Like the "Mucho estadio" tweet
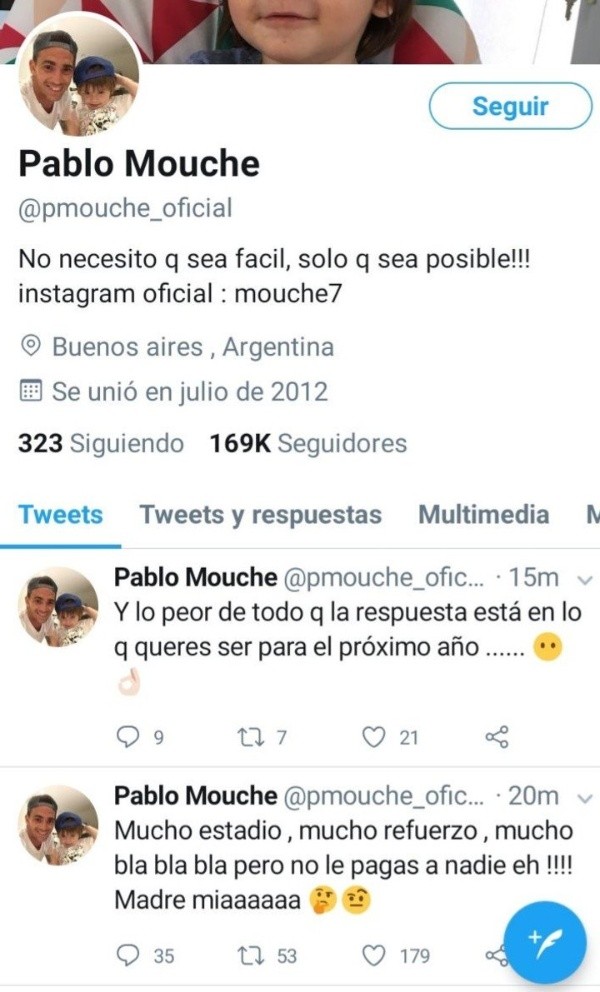This screenshot has height=992, width=600. (374, 956)
